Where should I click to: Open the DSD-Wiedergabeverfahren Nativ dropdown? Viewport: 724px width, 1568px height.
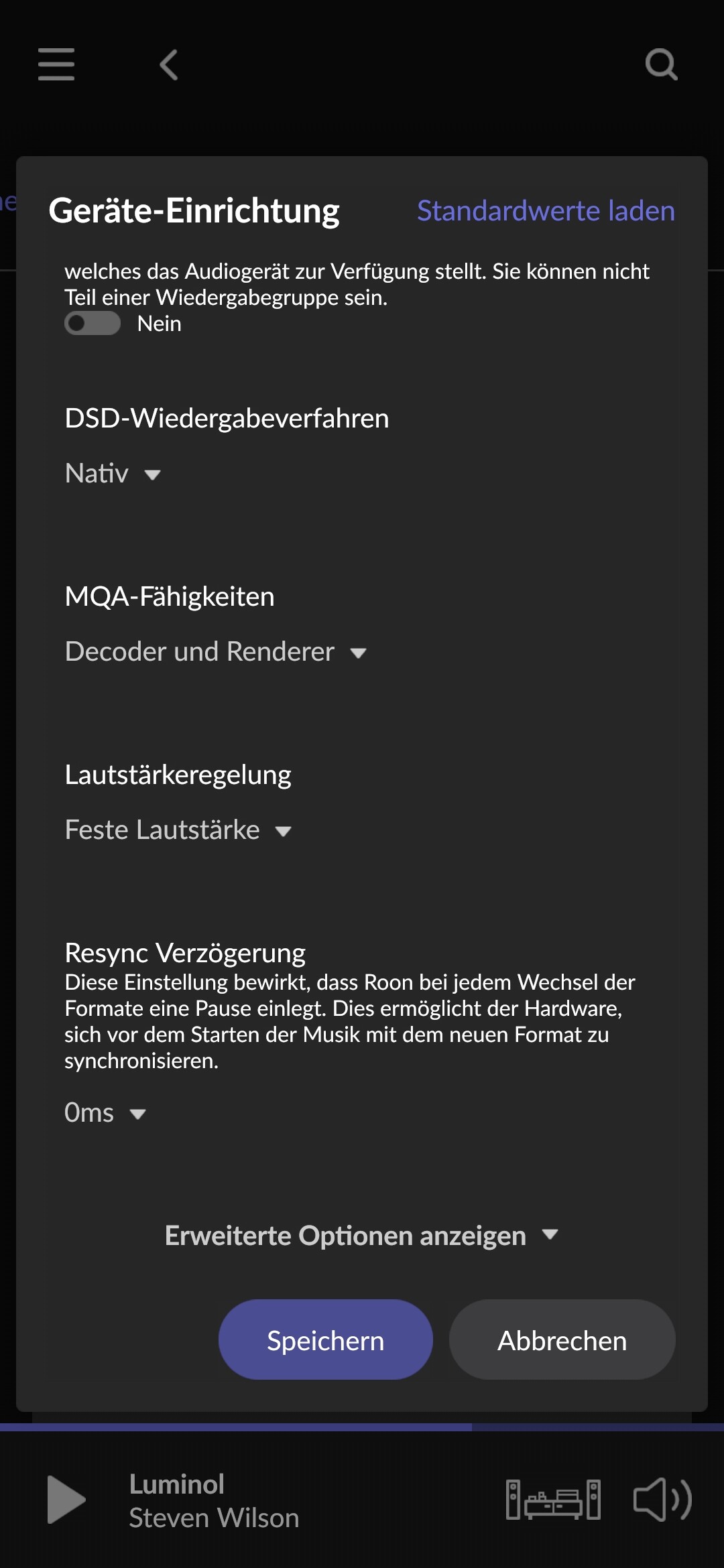[x=113, y=474]
